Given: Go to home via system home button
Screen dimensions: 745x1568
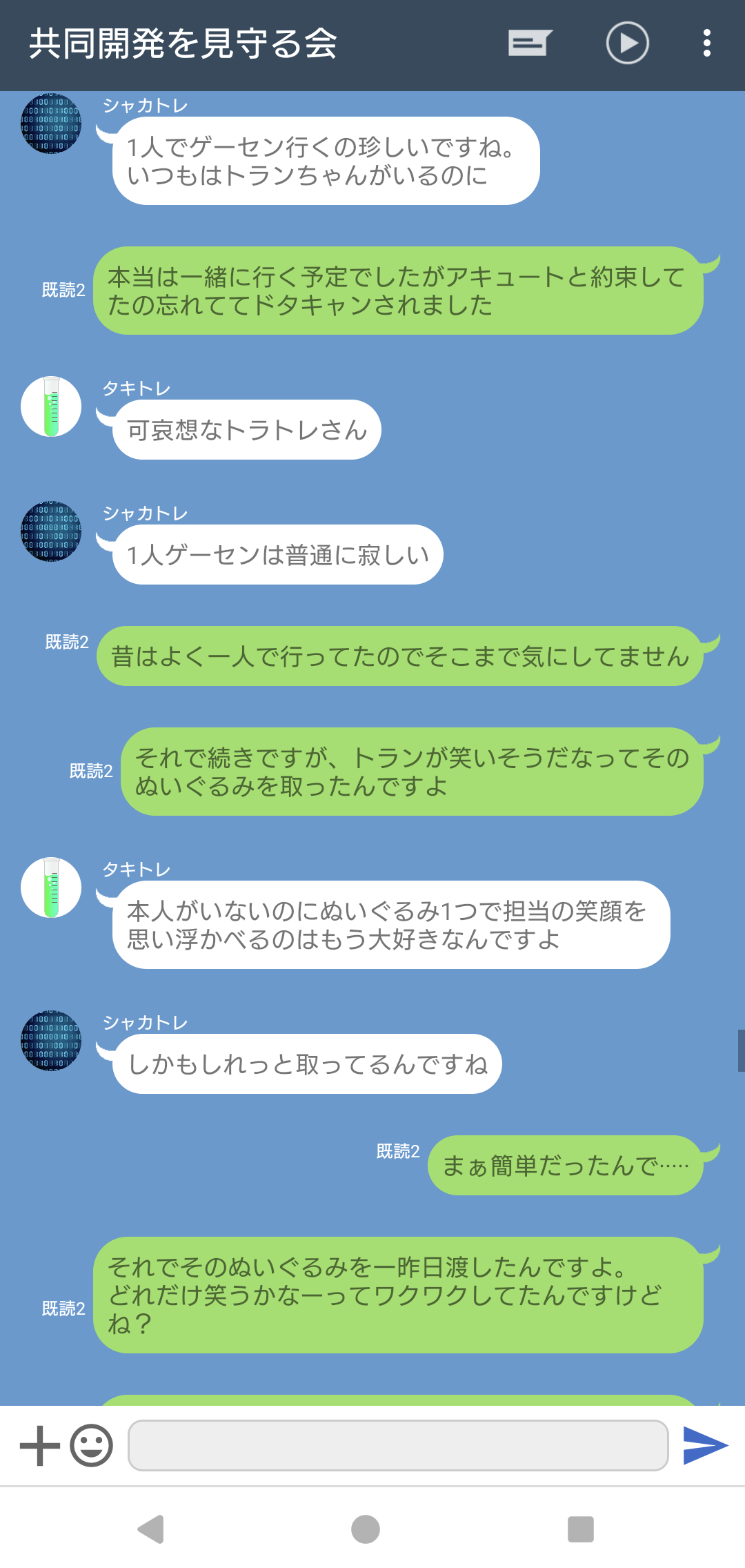Looking at the screenshot, I should click(366, 1529).
